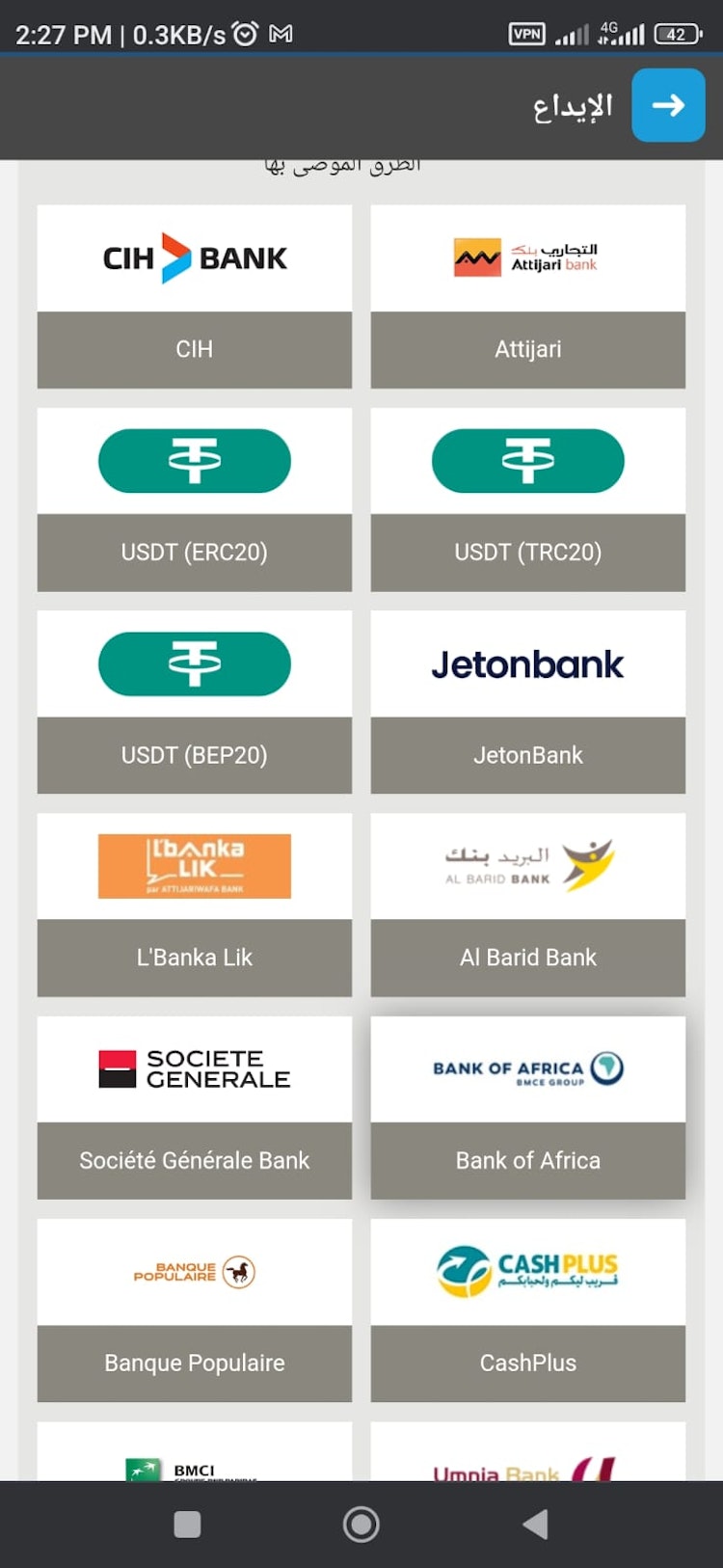Screen dimensions: 723x1568
Task: Open Umnia Bank tile
Action: pyautogui.click(x=527, y=1454)
